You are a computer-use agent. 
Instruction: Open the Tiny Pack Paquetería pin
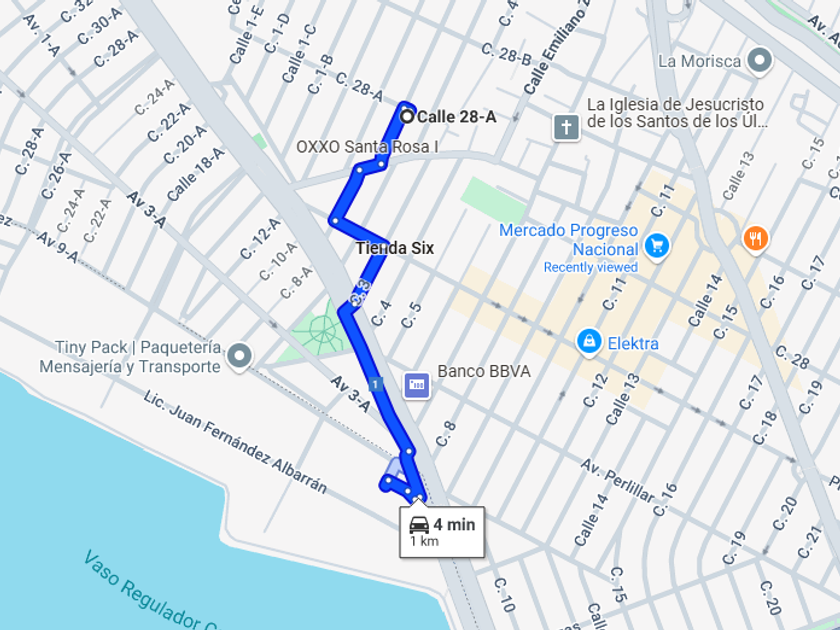239,356
